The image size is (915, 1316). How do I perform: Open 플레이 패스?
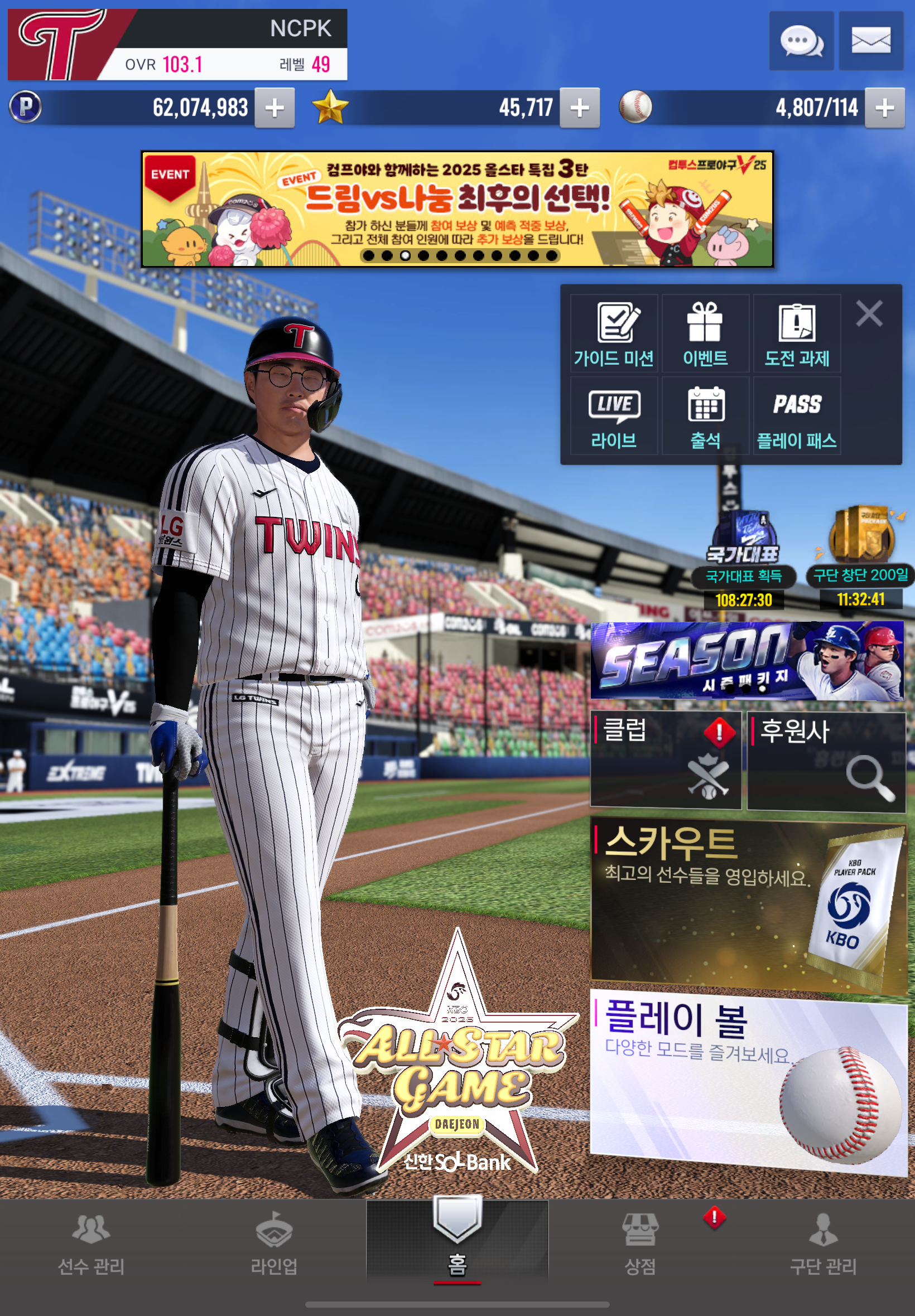[x=796, y=417]
